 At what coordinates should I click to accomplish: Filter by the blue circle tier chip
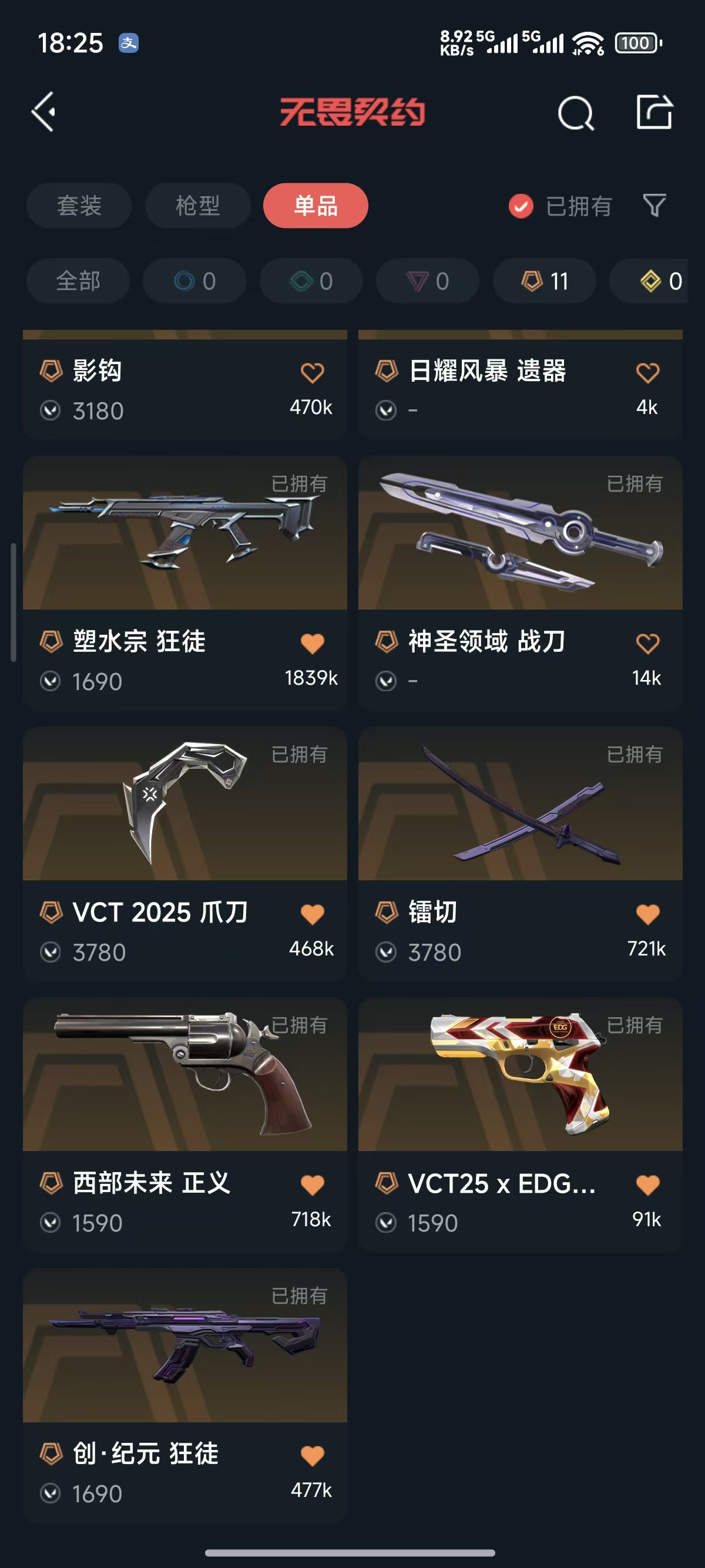194,281
